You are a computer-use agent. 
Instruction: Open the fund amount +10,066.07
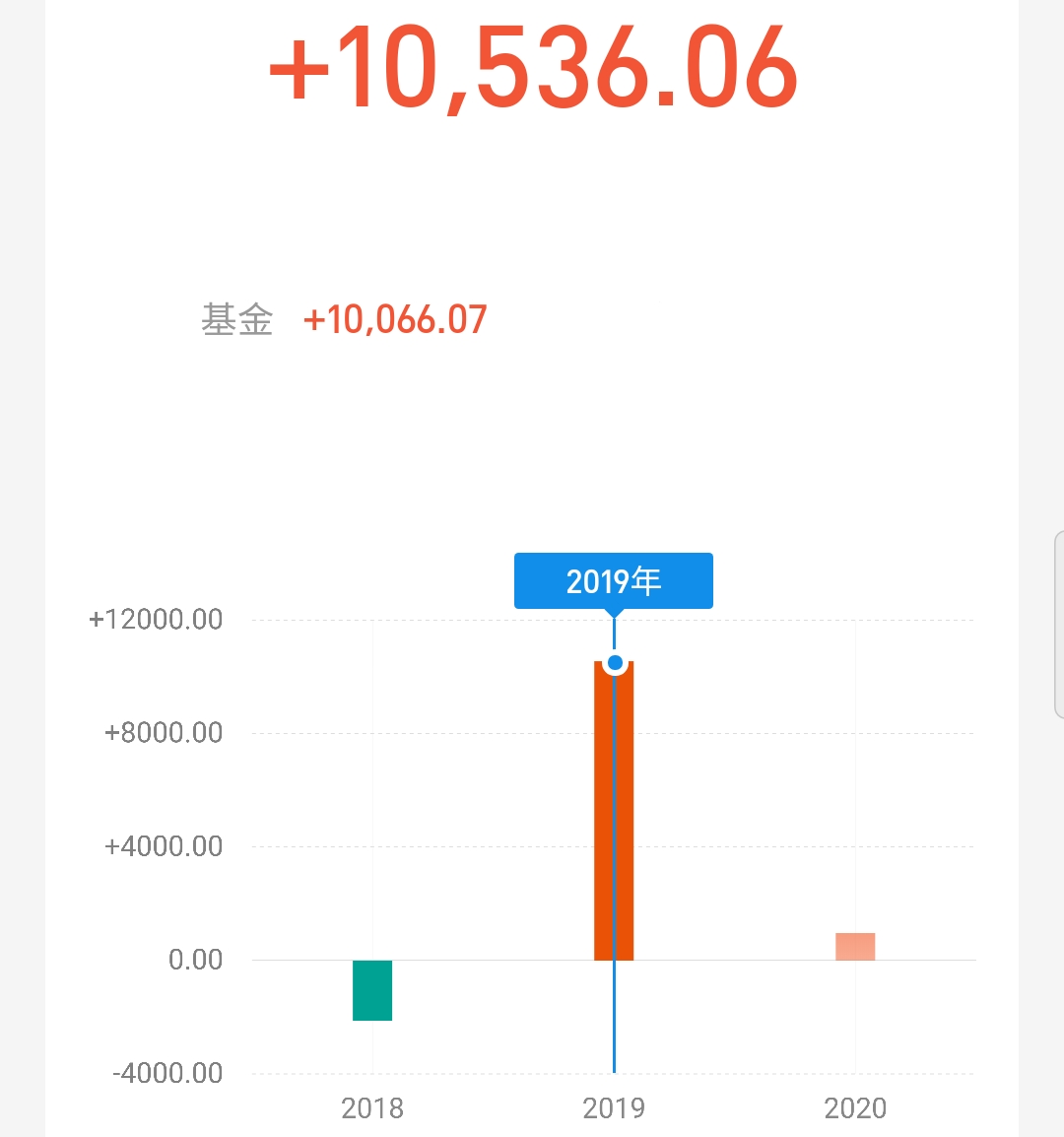pos(394,317)
